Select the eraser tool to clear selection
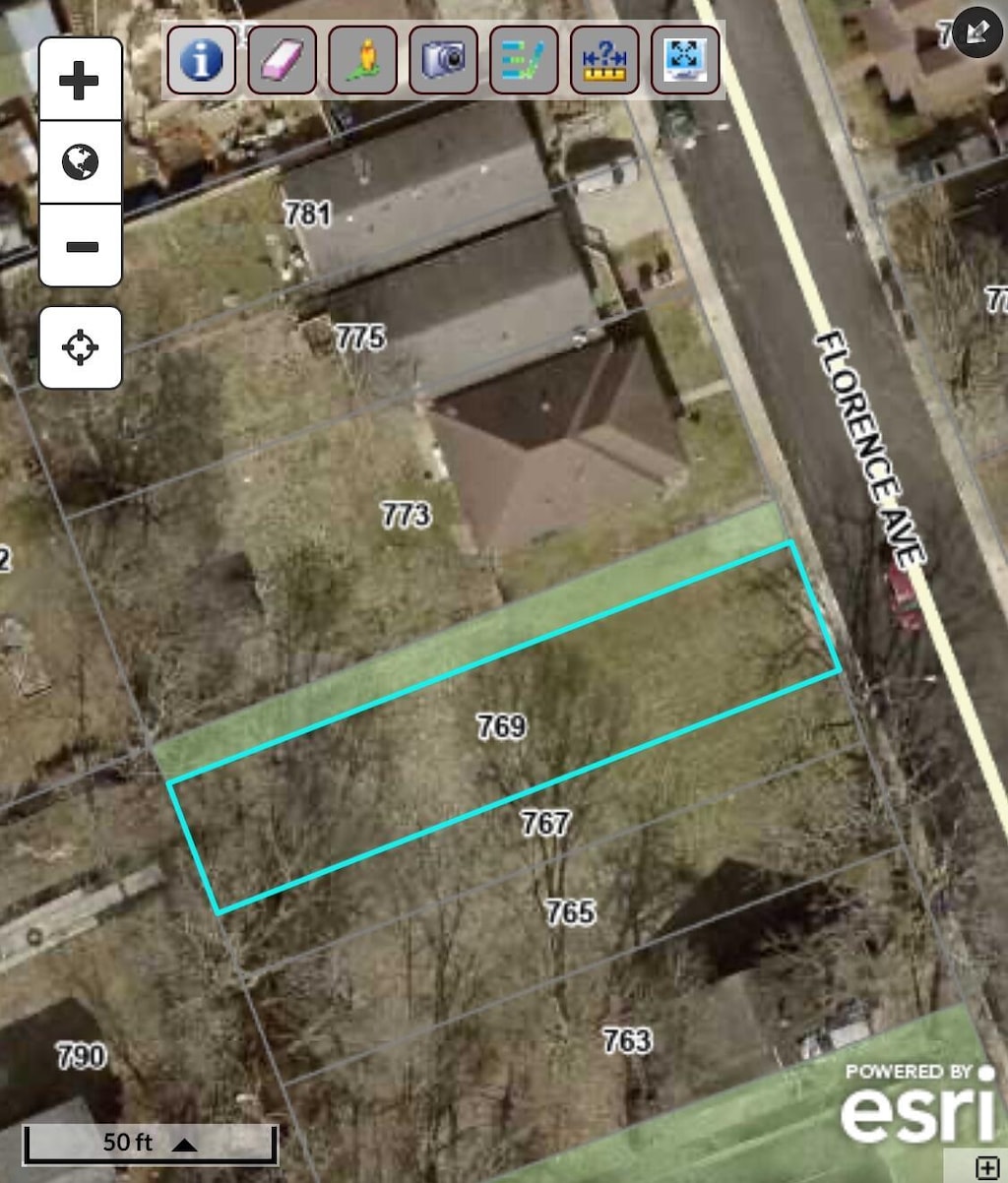Image resolution: width=1008 pixels, height=1183 pixels. click(x=282, y=60)
